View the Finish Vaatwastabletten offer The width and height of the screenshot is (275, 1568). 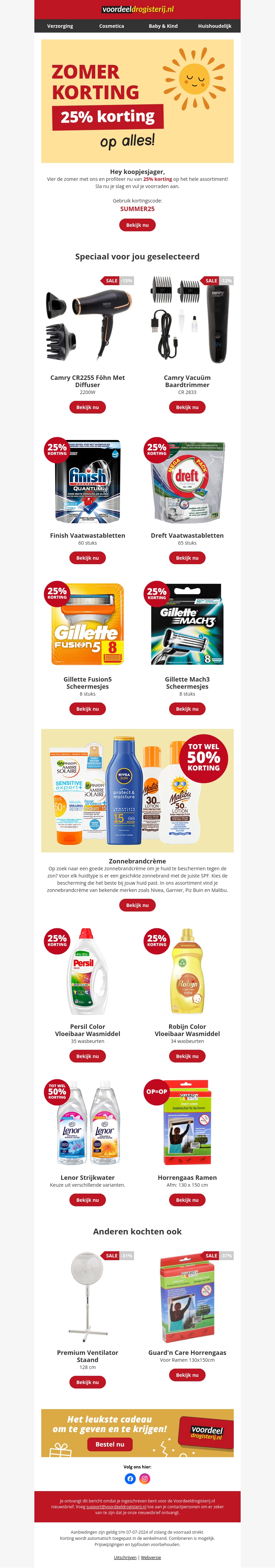pos(87,558)
